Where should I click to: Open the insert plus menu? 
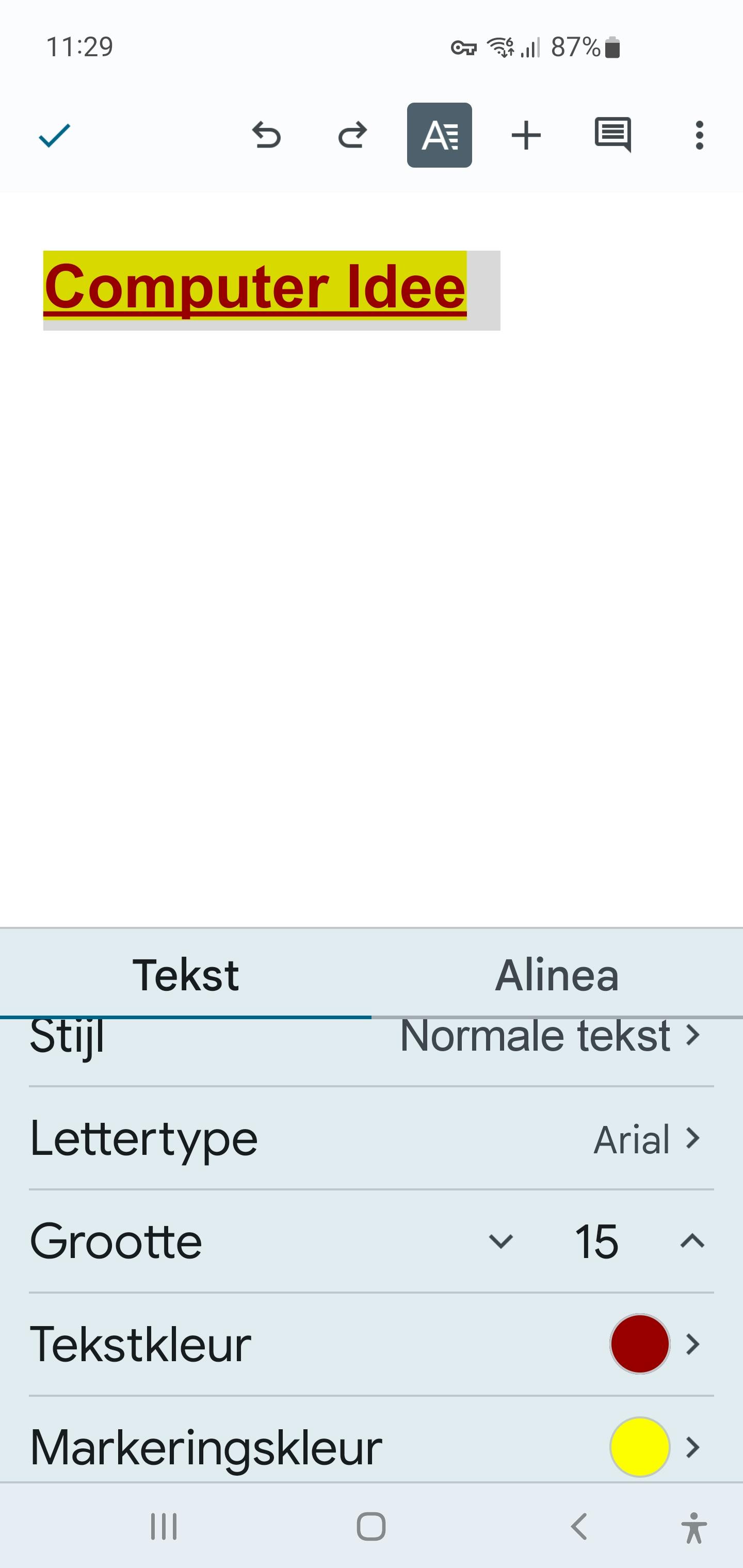pyautogui.click(x=526, y=135)
